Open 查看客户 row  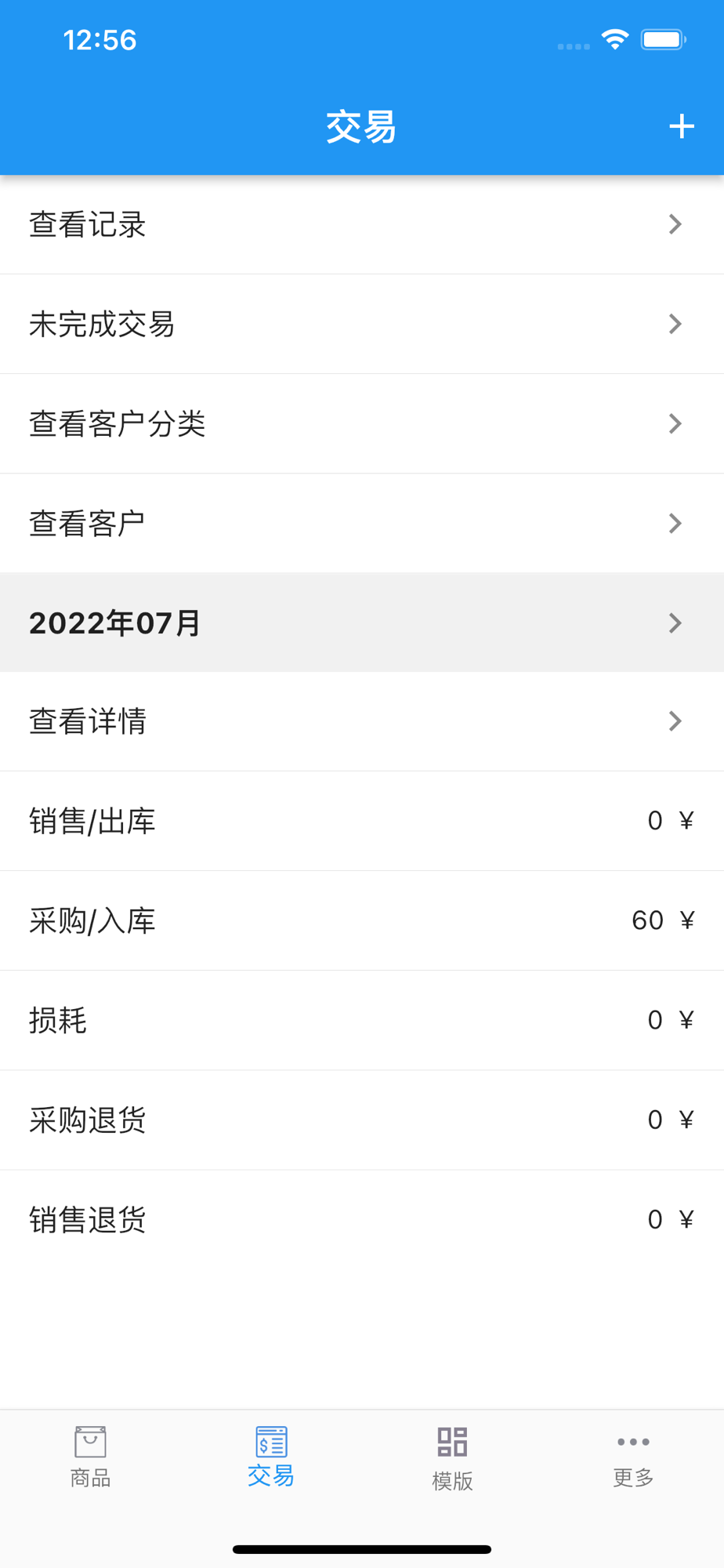(x=361, y=523)
